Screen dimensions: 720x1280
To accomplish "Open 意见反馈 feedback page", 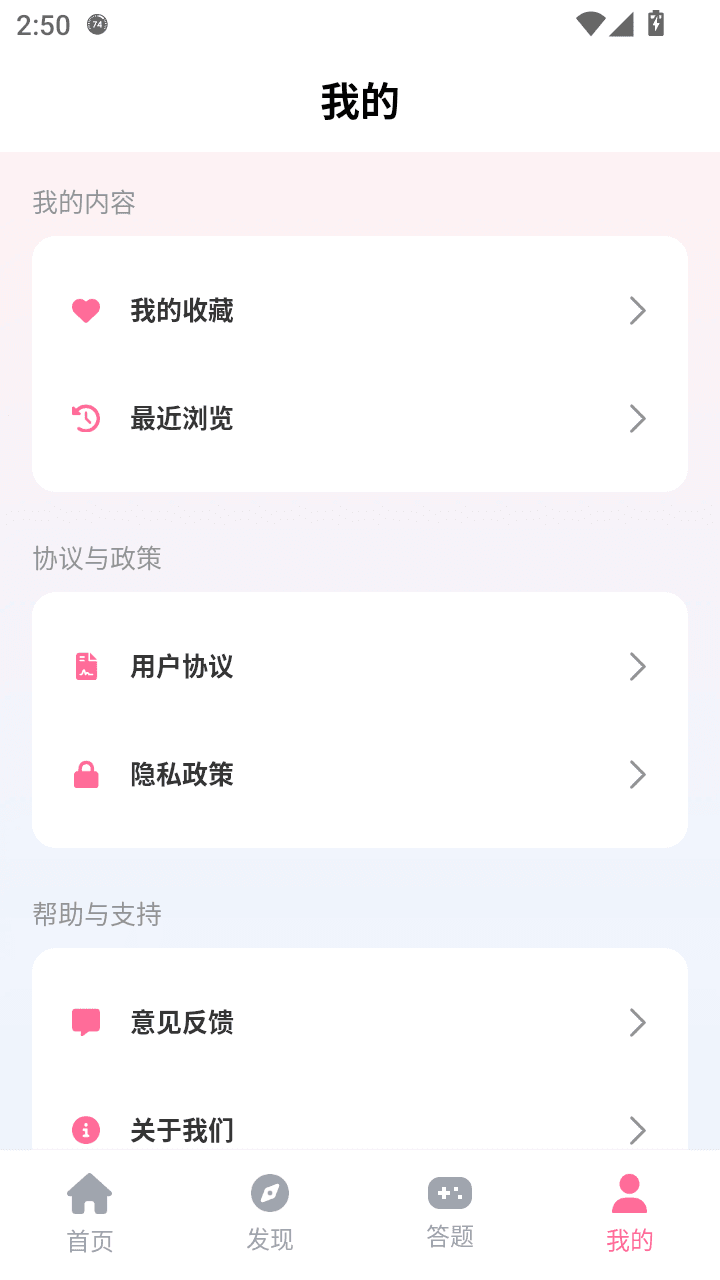I will pyautogui.click(x=360, y=1023).
